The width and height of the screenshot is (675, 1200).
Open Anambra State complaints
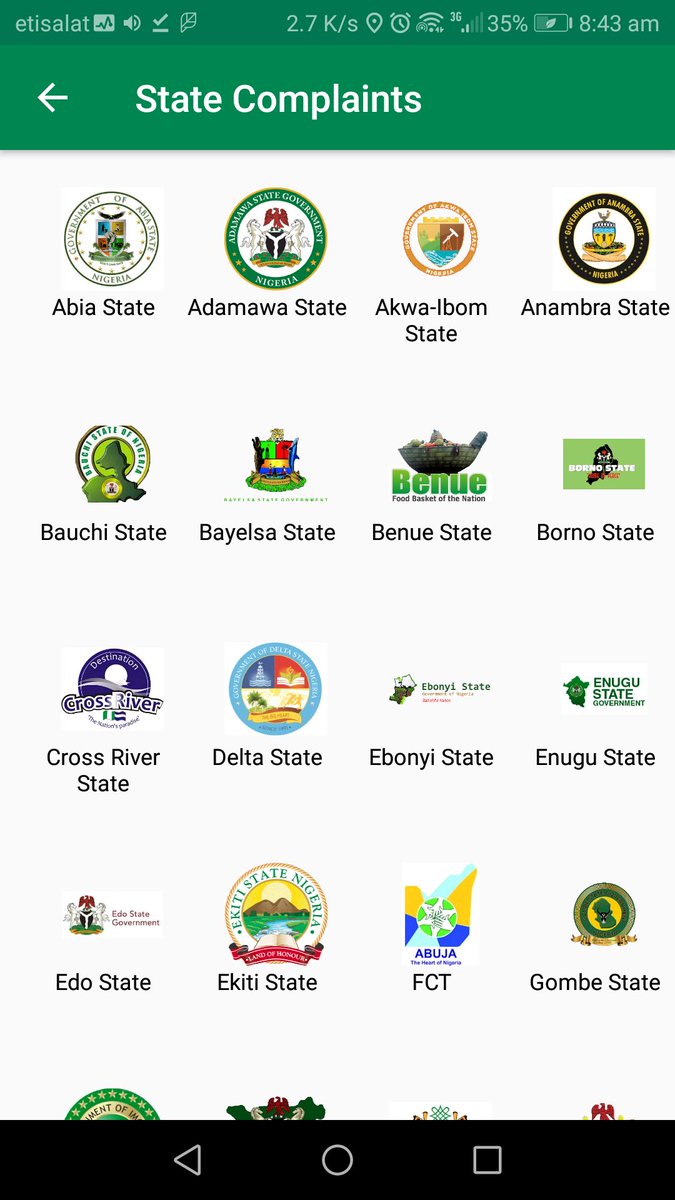click(596, 240)
